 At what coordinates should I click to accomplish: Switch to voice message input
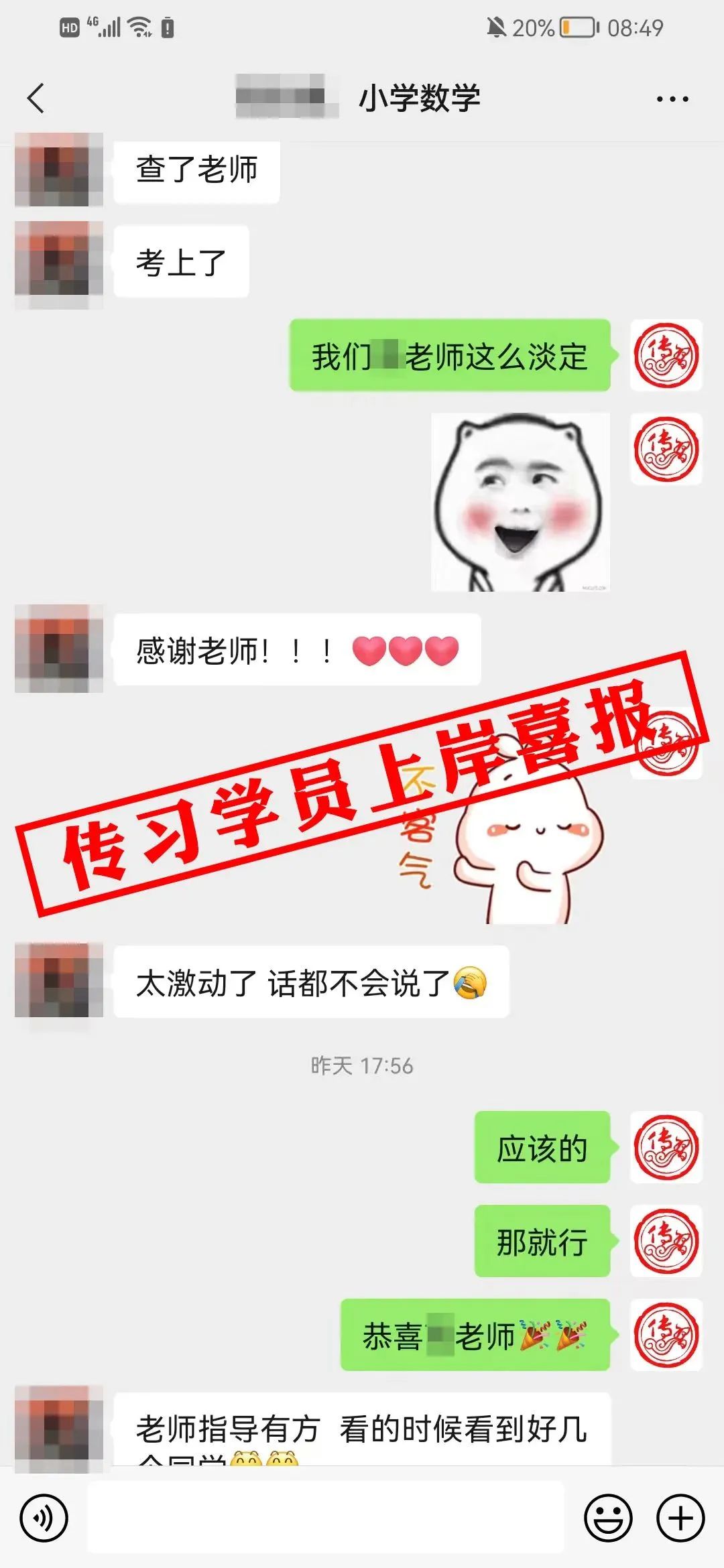click(x=44, y=1518)
